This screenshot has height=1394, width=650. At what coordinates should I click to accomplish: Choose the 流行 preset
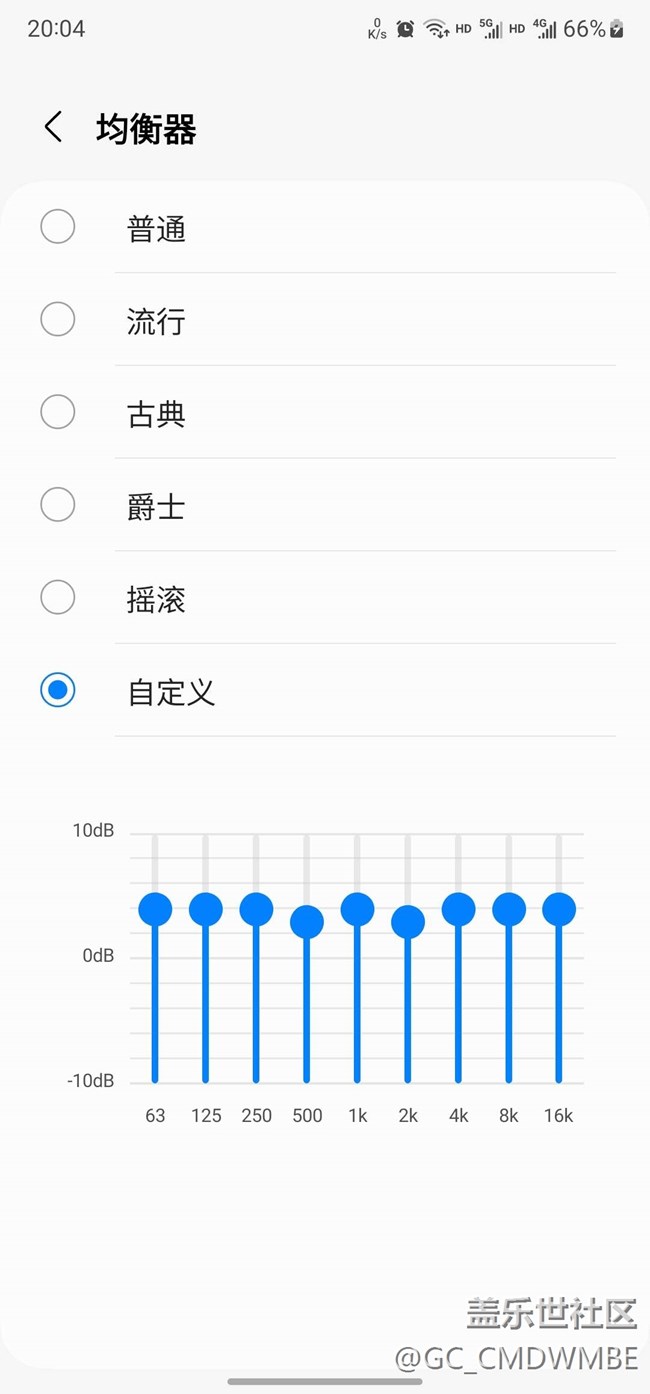[58, 320]
